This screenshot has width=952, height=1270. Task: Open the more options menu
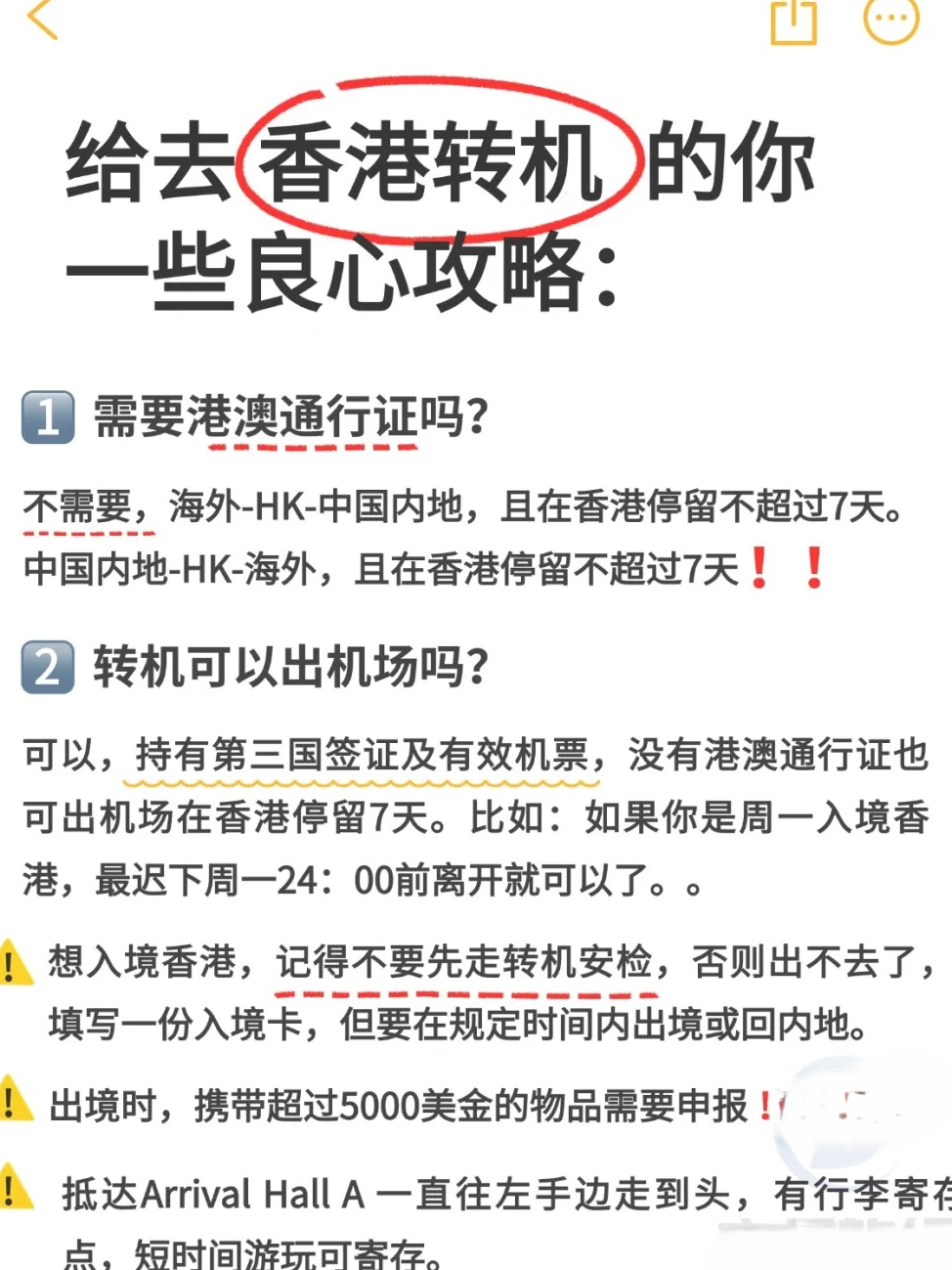(891, 18)
